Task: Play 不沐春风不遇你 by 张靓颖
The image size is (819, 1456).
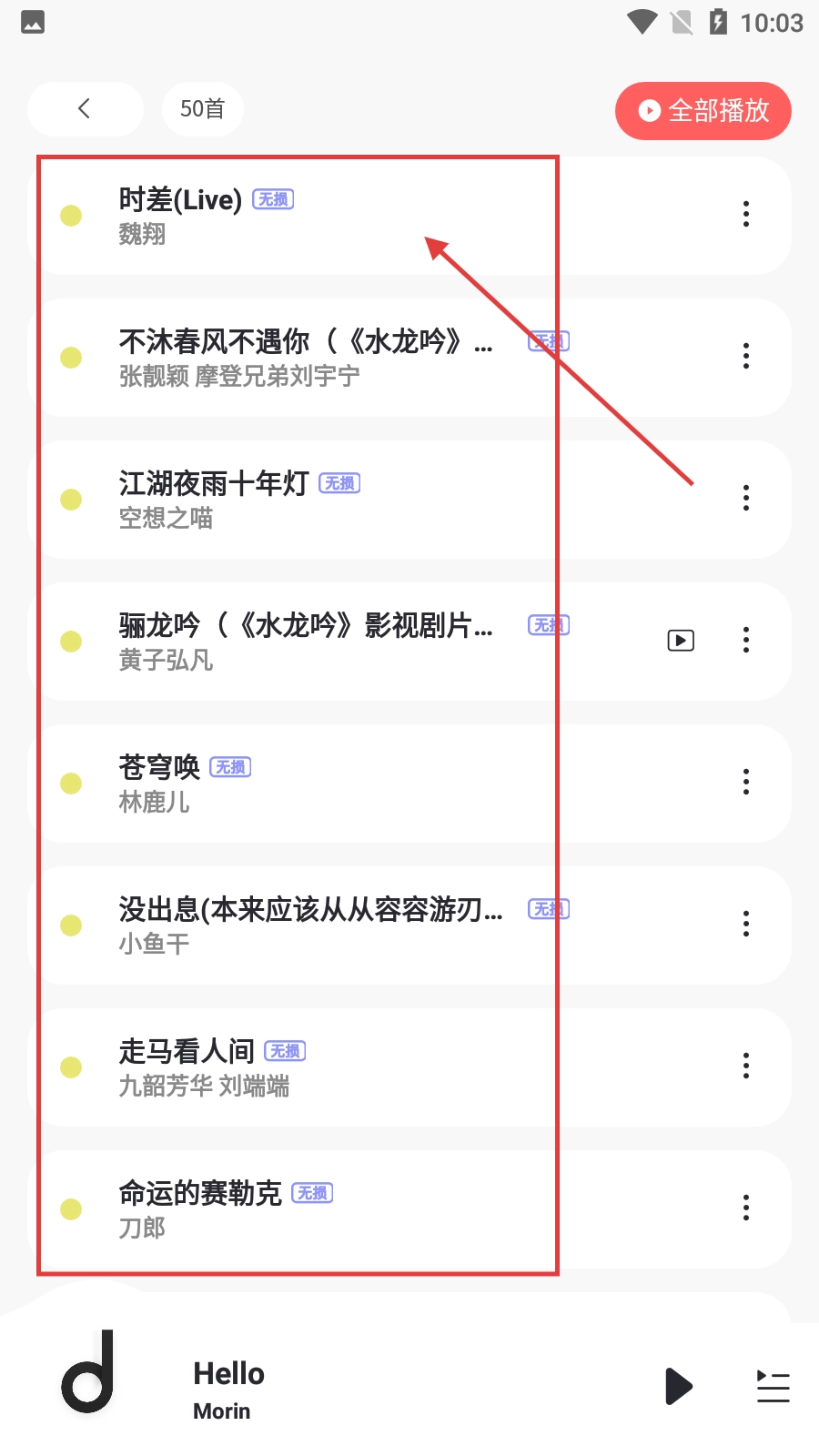Action: (x=300, y=358)
